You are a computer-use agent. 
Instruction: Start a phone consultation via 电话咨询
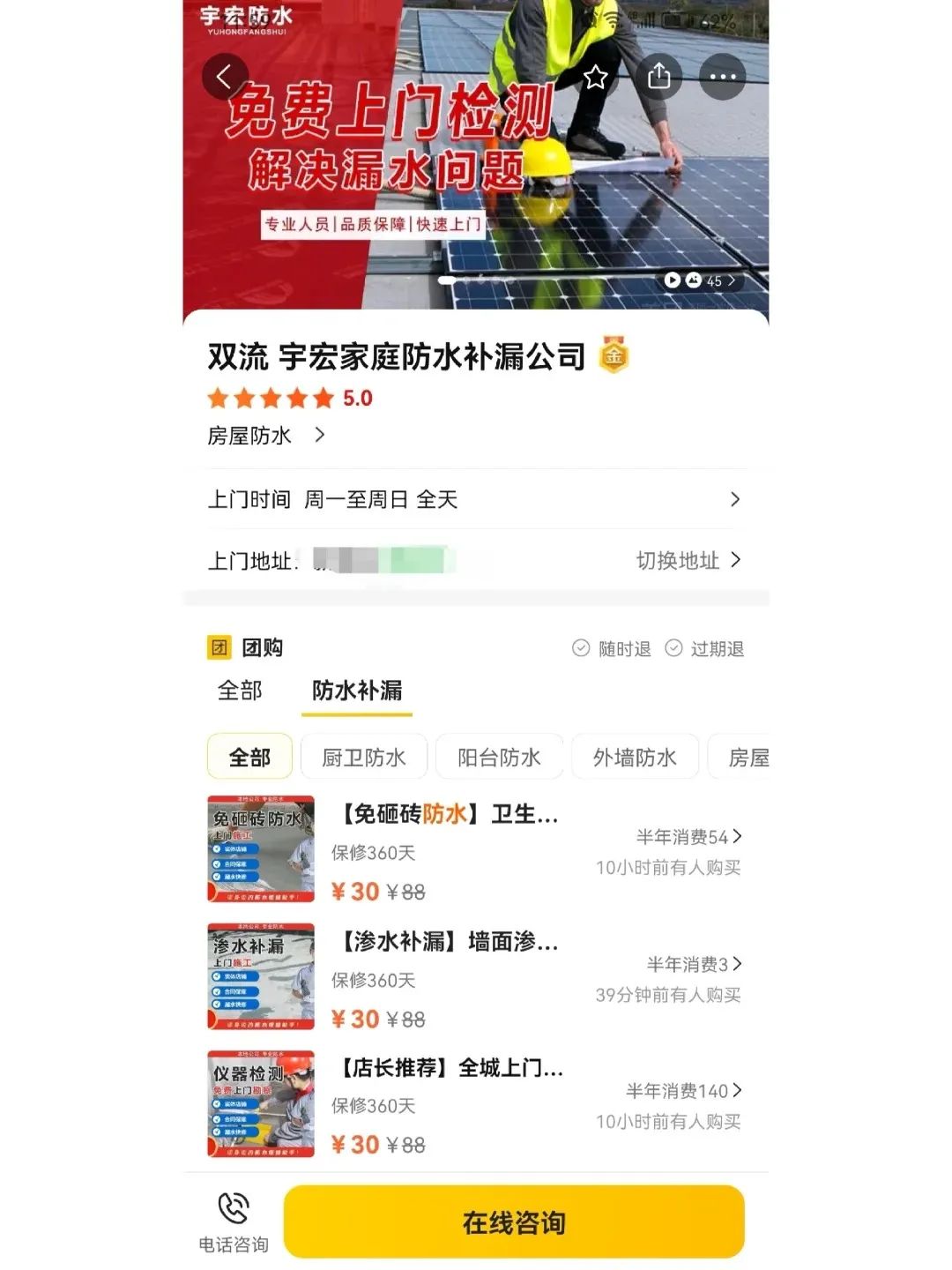pos(234,1222)
